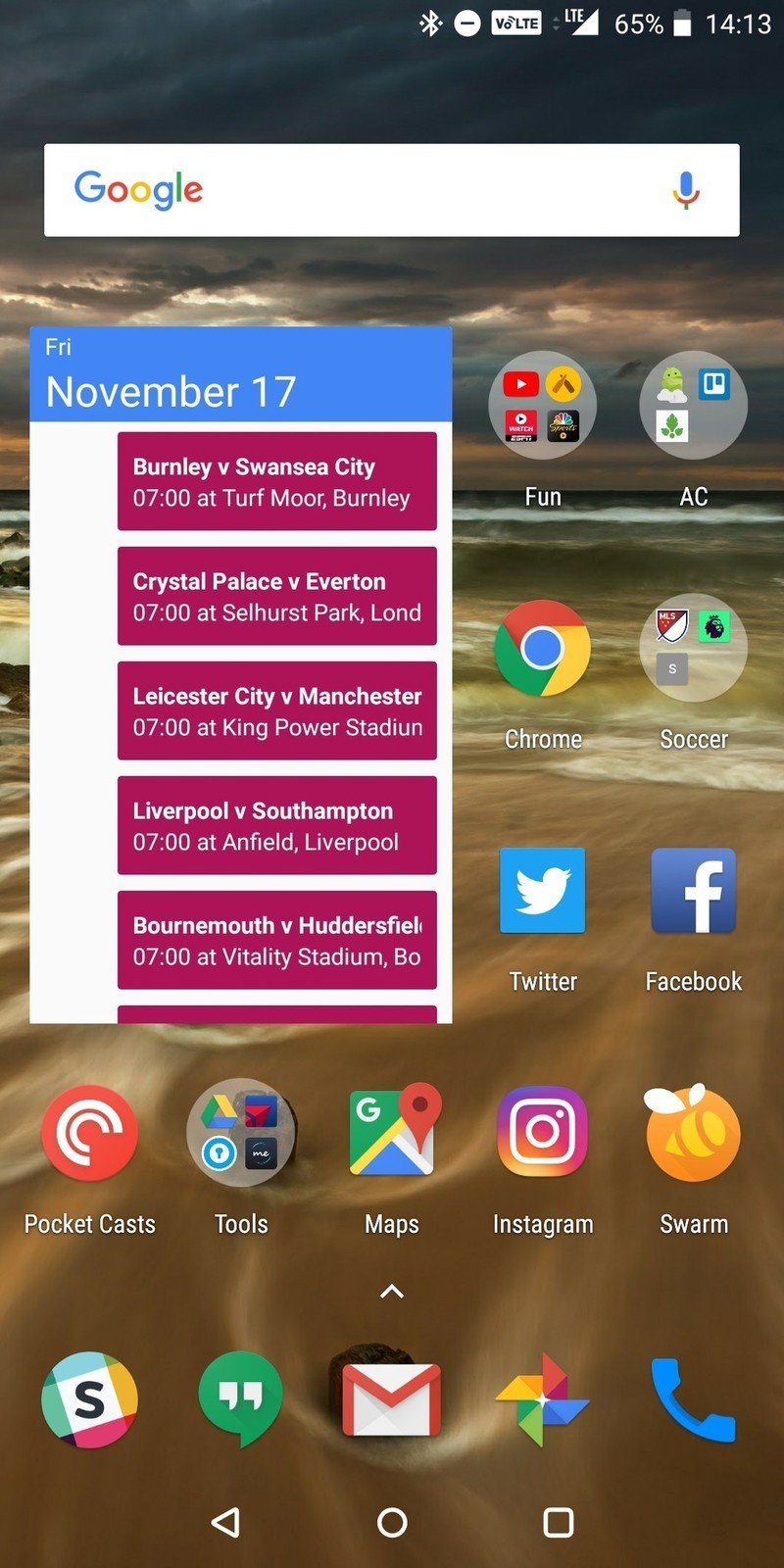Launch the Facebook app
The width and height of the screenshot is (784, 1568).
[693, 891]
